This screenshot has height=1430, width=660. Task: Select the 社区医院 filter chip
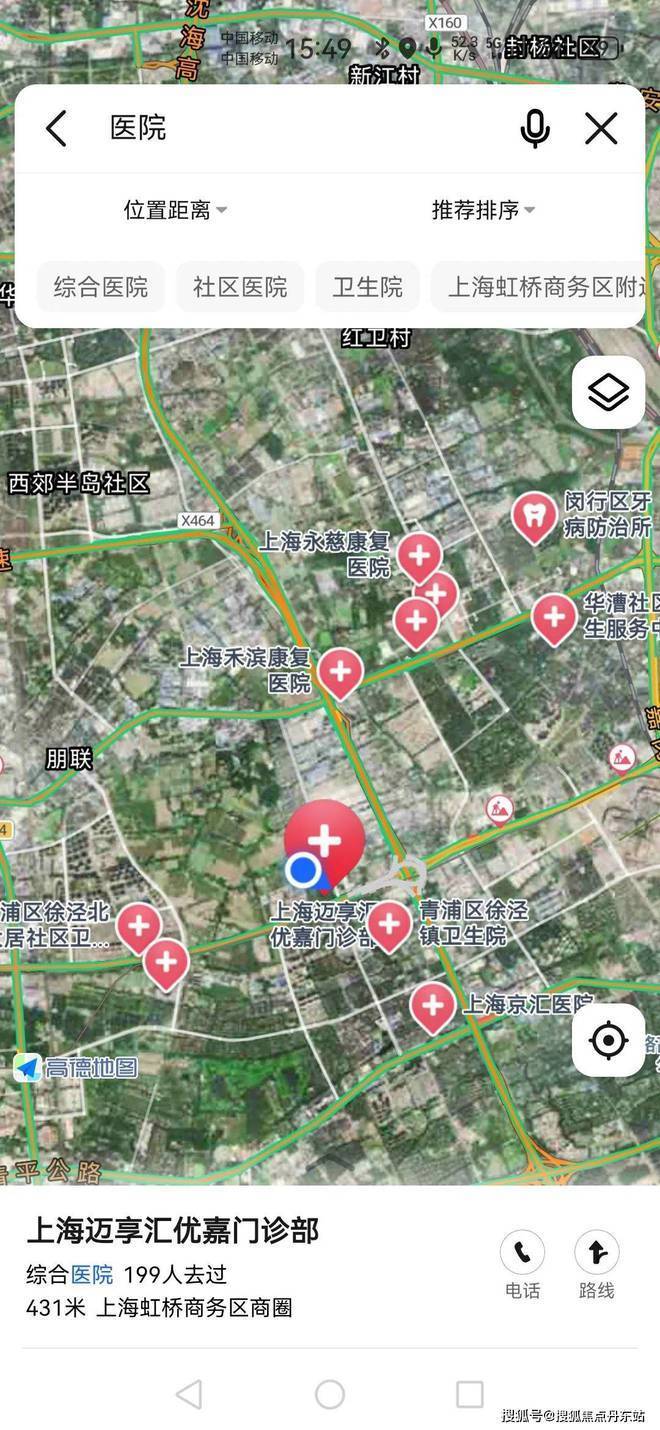pos(240,287)
